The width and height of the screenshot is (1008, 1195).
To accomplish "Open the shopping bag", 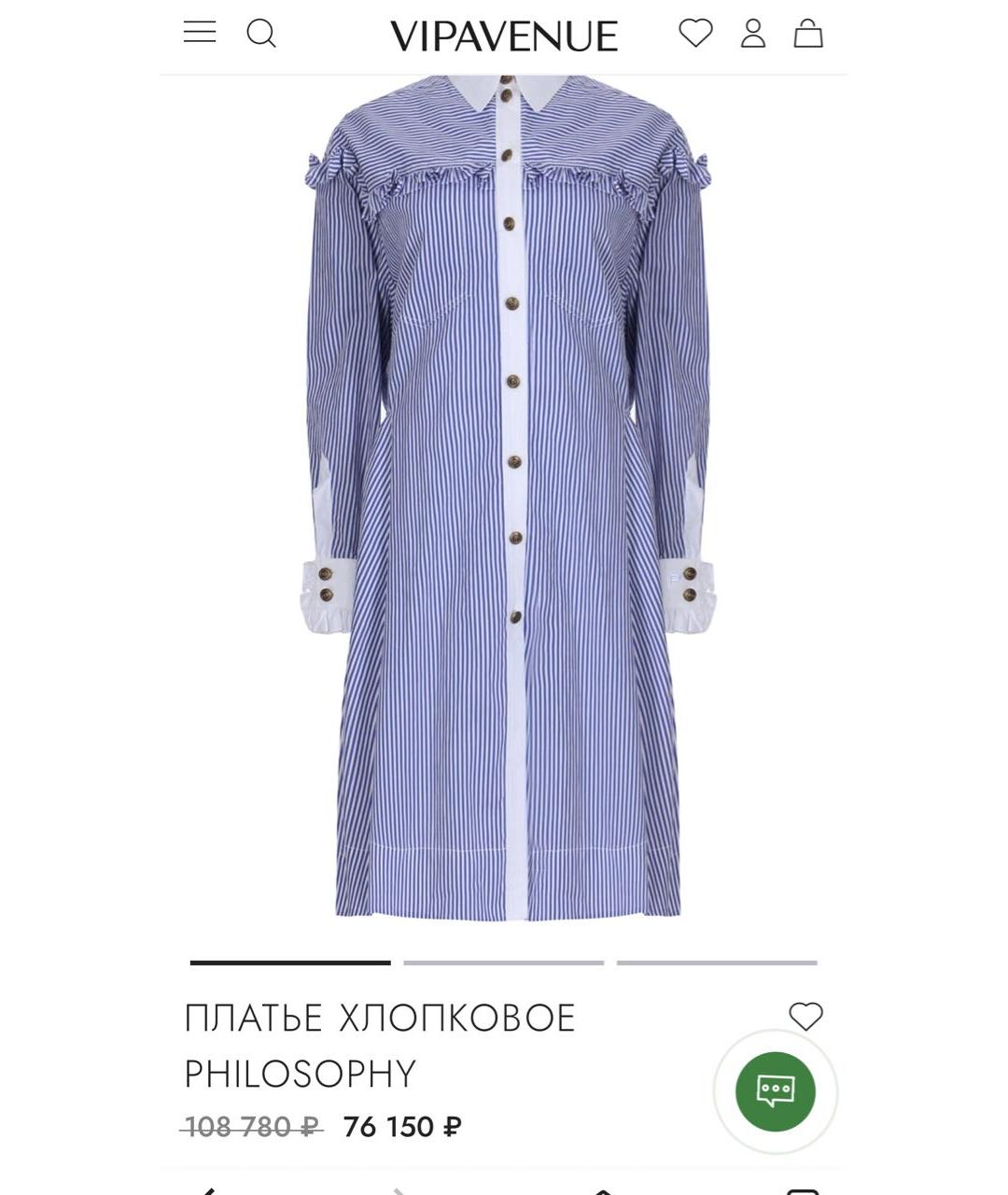I will (808, 34).
